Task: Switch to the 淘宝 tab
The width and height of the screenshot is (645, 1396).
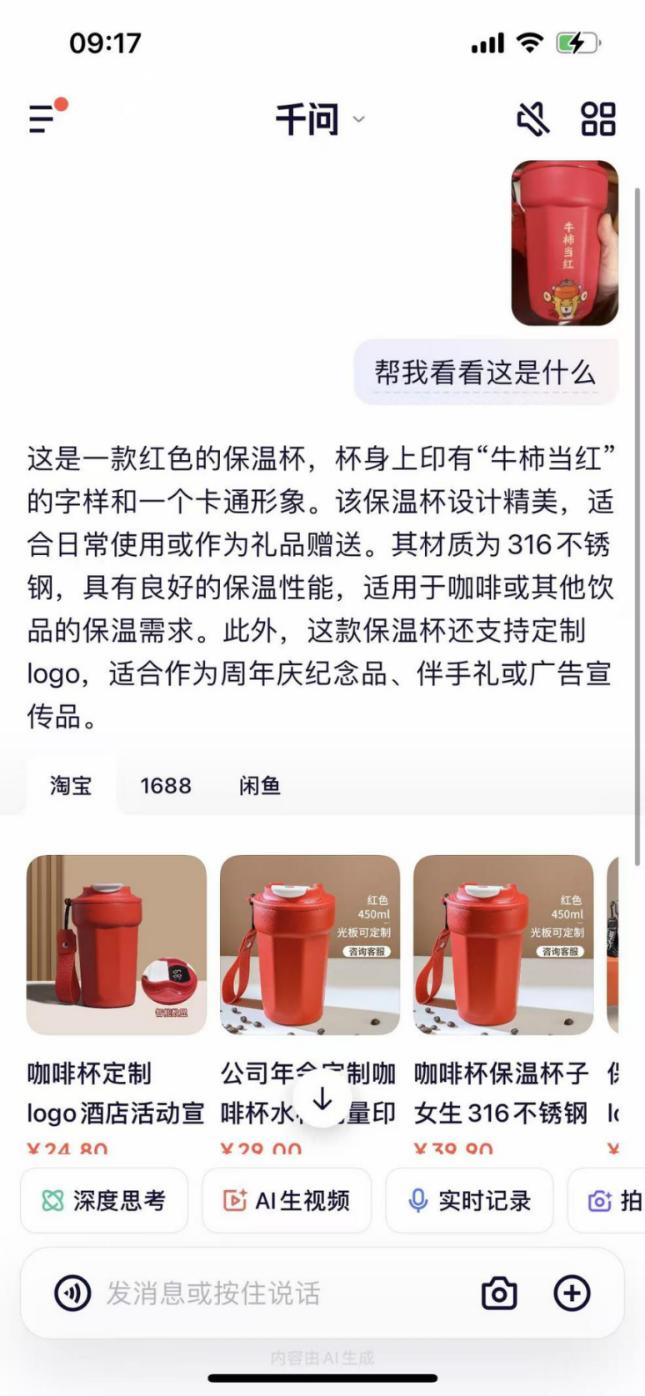Action: pos(71,786)
